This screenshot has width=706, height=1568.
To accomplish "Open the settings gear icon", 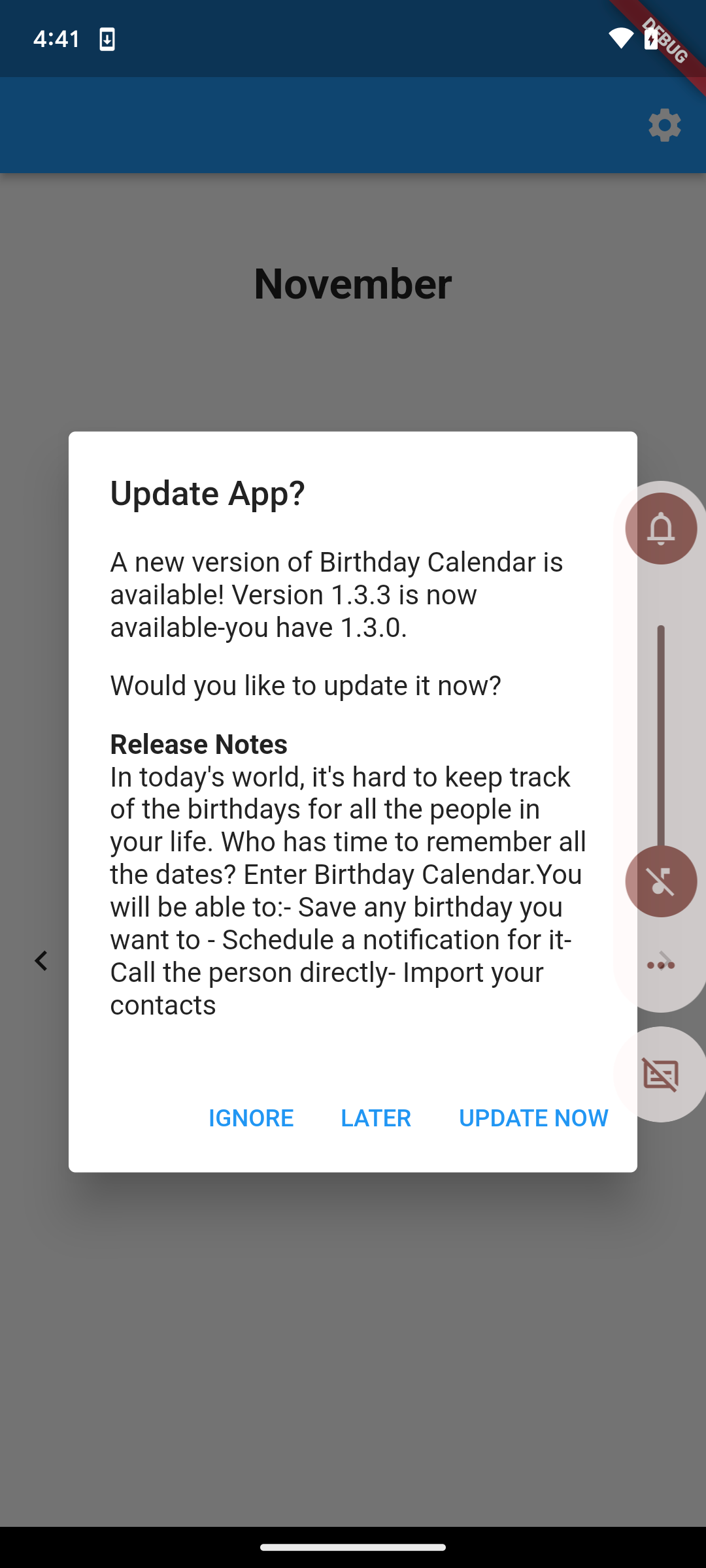I will (665, 125).
